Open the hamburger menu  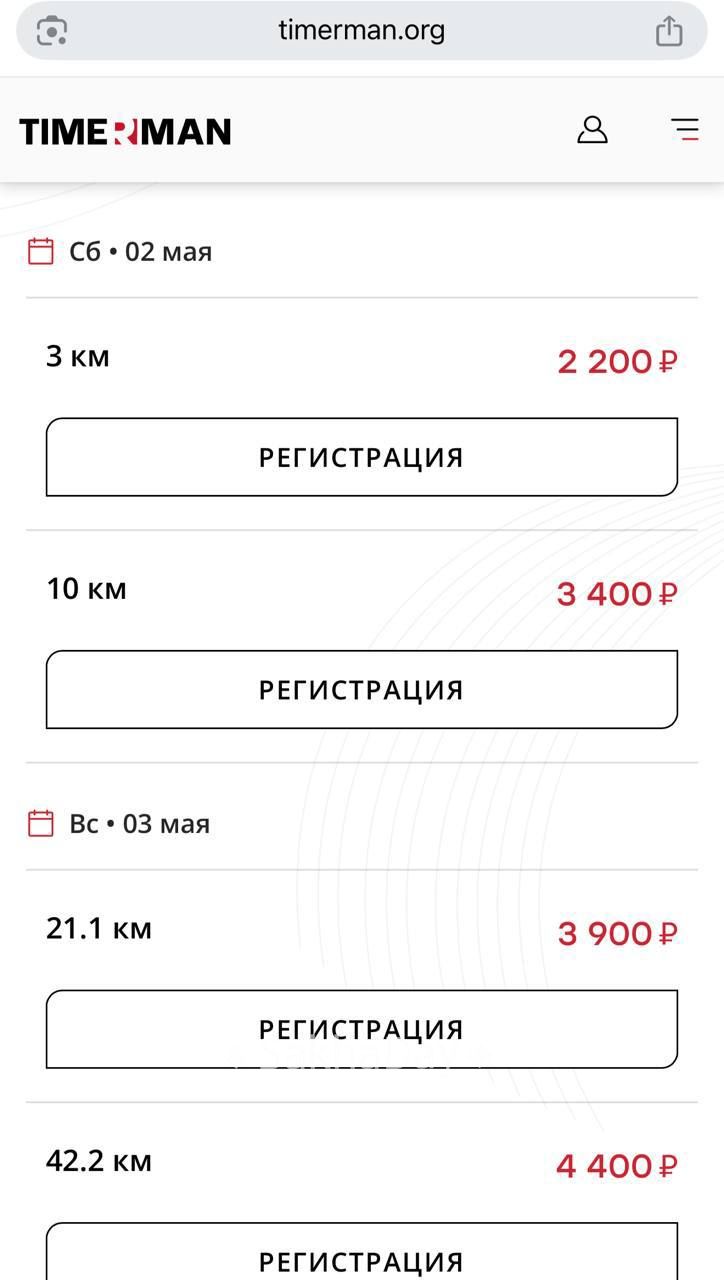pos(685,130)
